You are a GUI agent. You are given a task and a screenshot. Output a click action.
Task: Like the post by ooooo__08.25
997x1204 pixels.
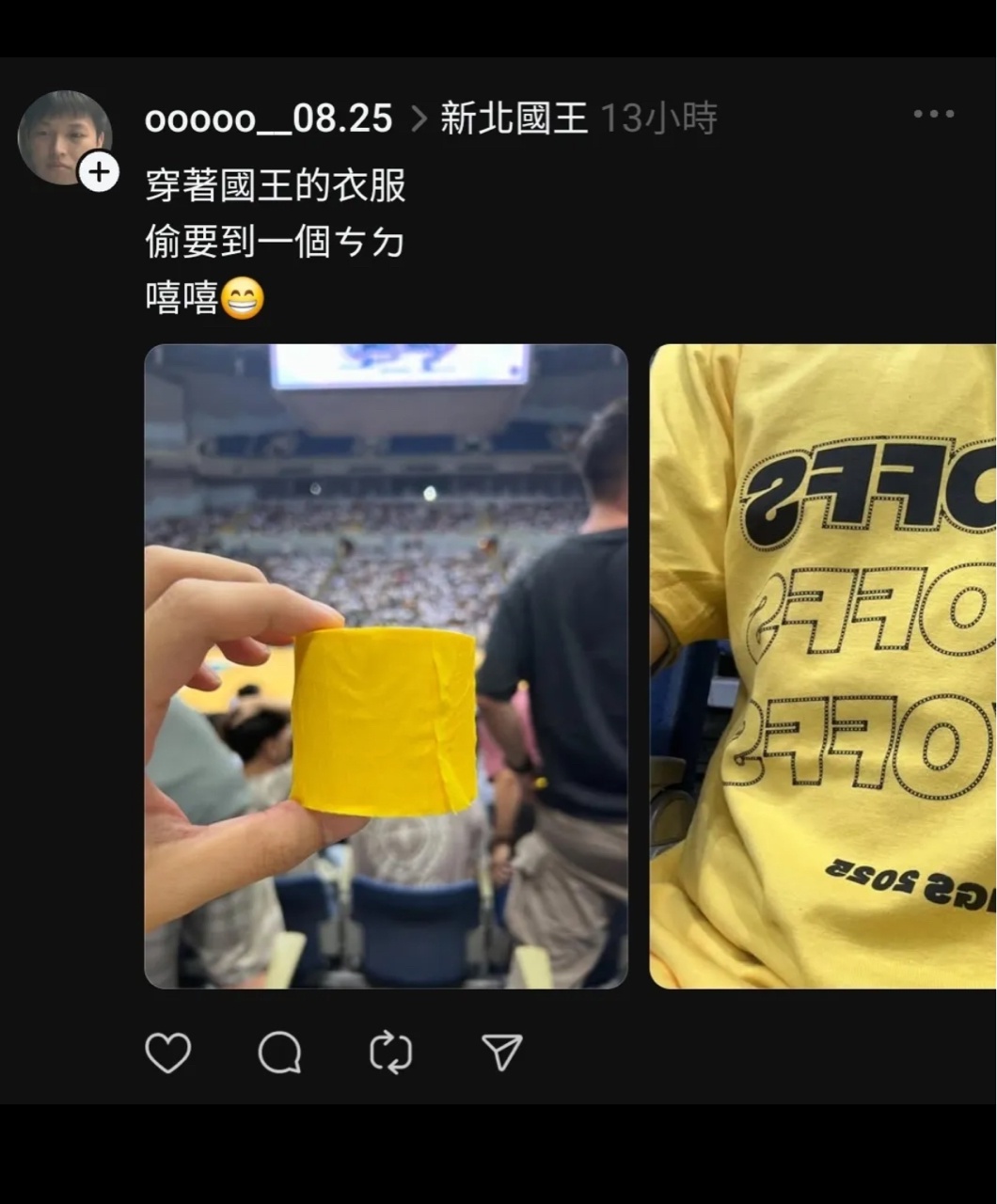pyautogui.click(x=168, y=1052)
